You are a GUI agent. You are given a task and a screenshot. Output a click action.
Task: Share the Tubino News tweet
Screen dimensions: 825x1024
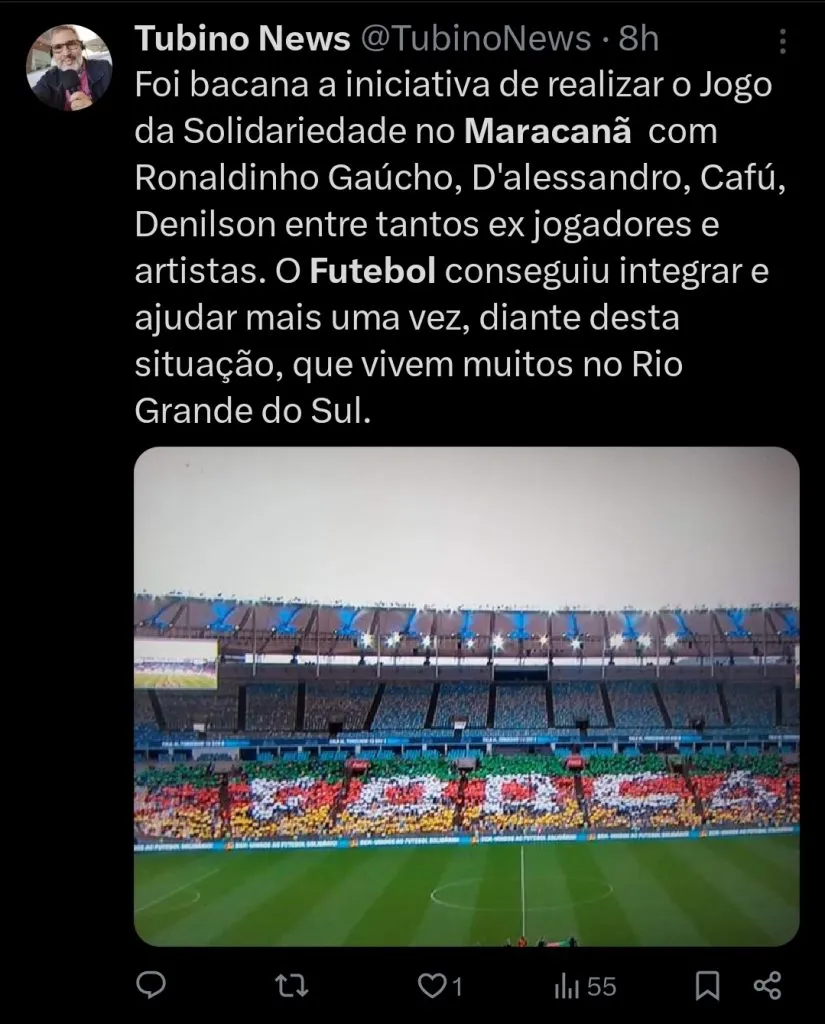767,986
